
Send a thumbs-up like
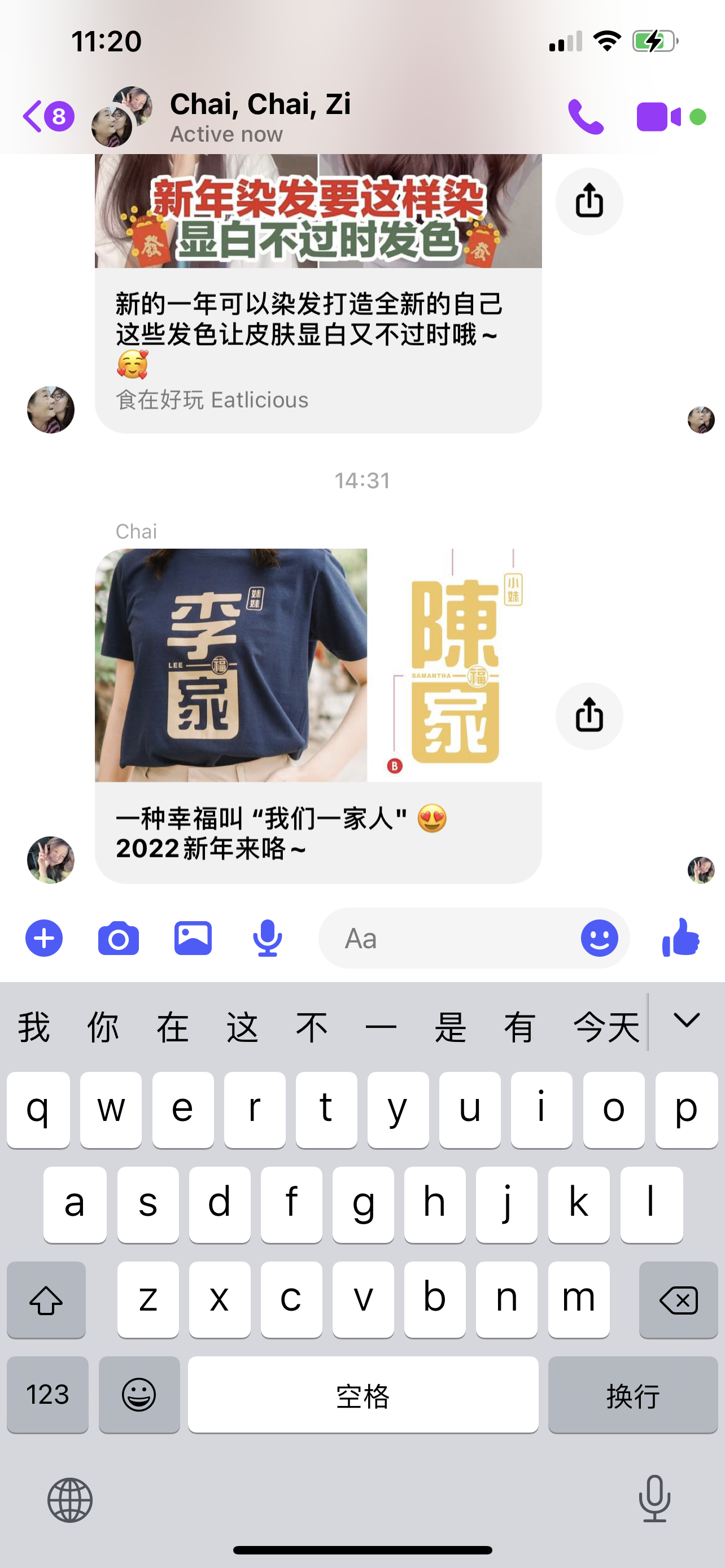[681, 938]
